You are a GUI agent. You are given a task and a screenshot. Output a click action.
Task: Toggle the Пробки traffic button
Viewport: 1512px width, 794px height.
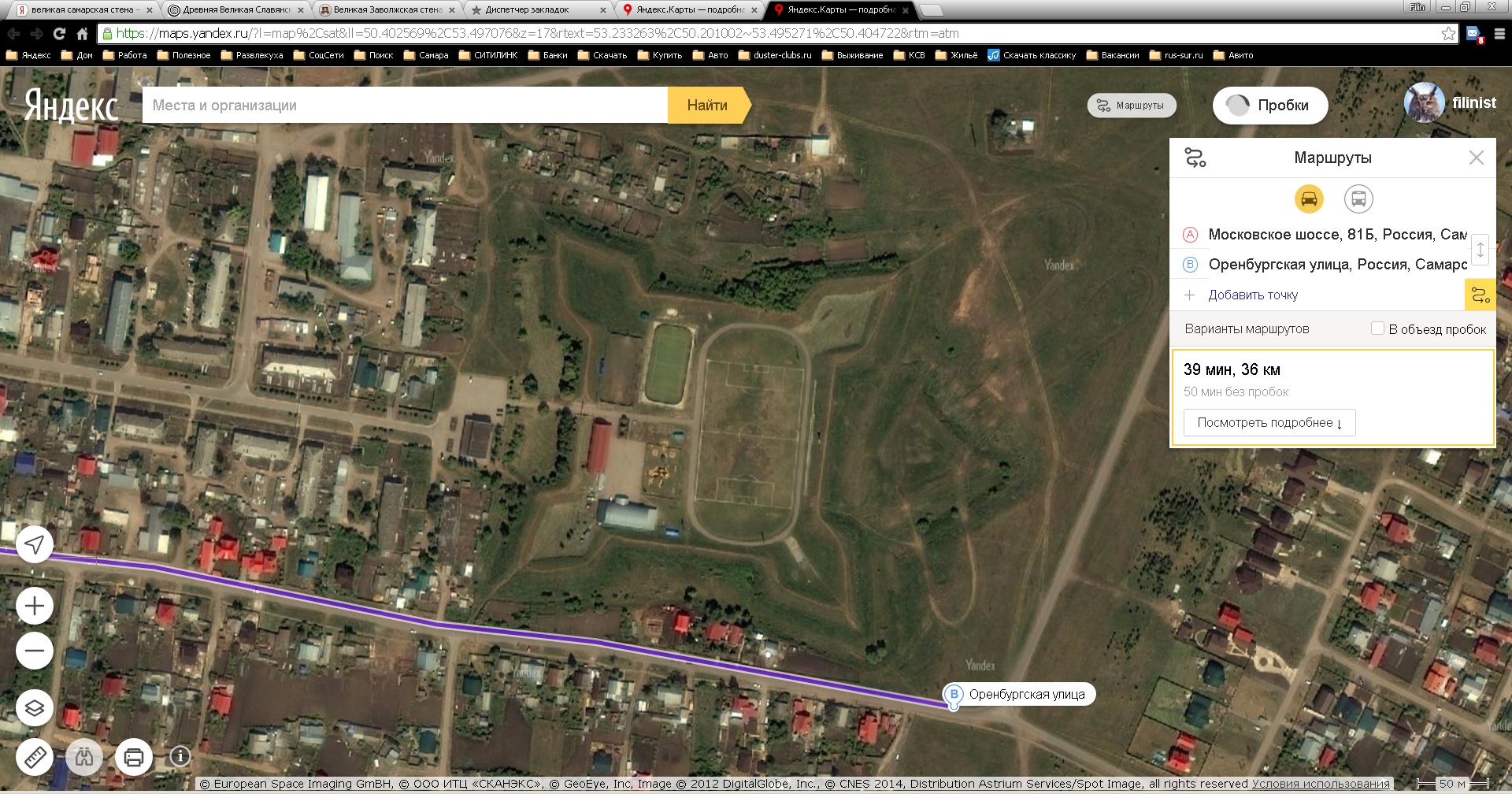click(x=1269, y=106)
